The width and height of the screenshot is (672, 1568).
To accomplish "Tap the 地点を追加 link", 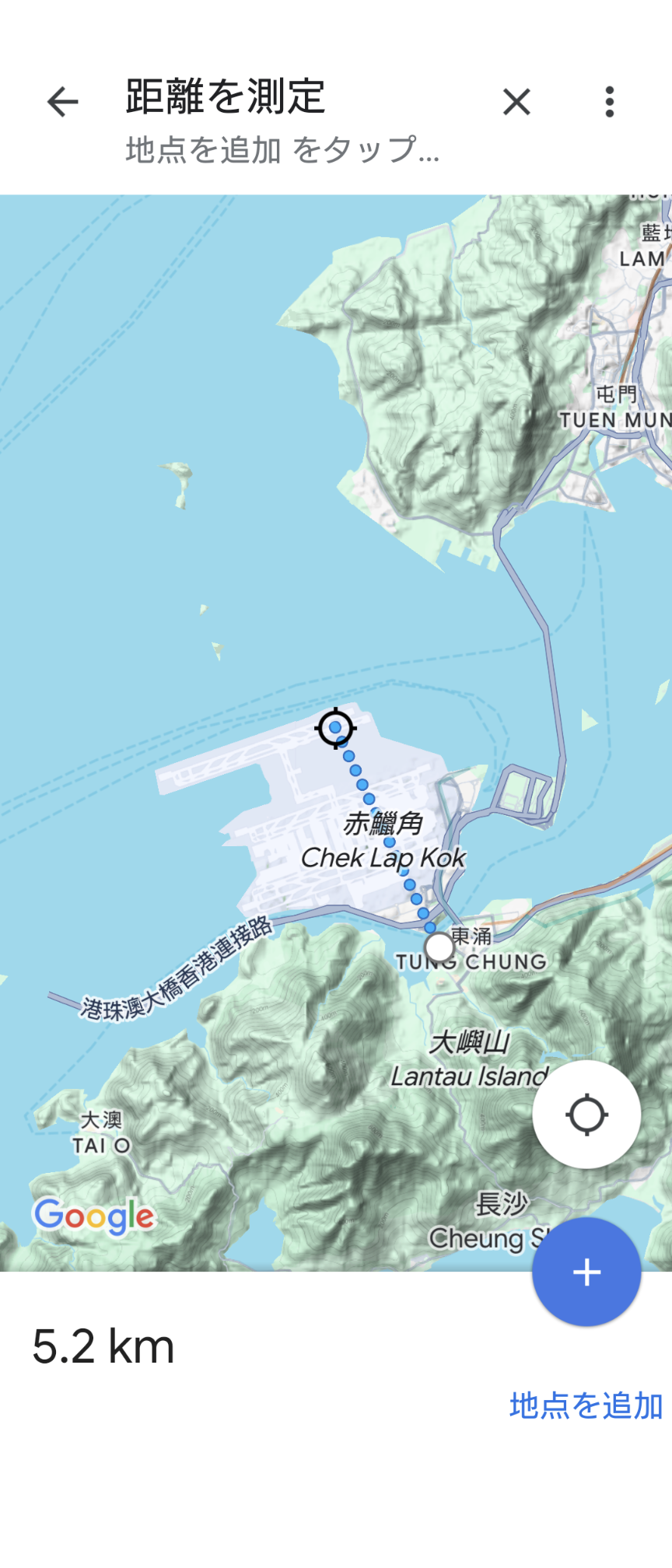I will 585,1405.
